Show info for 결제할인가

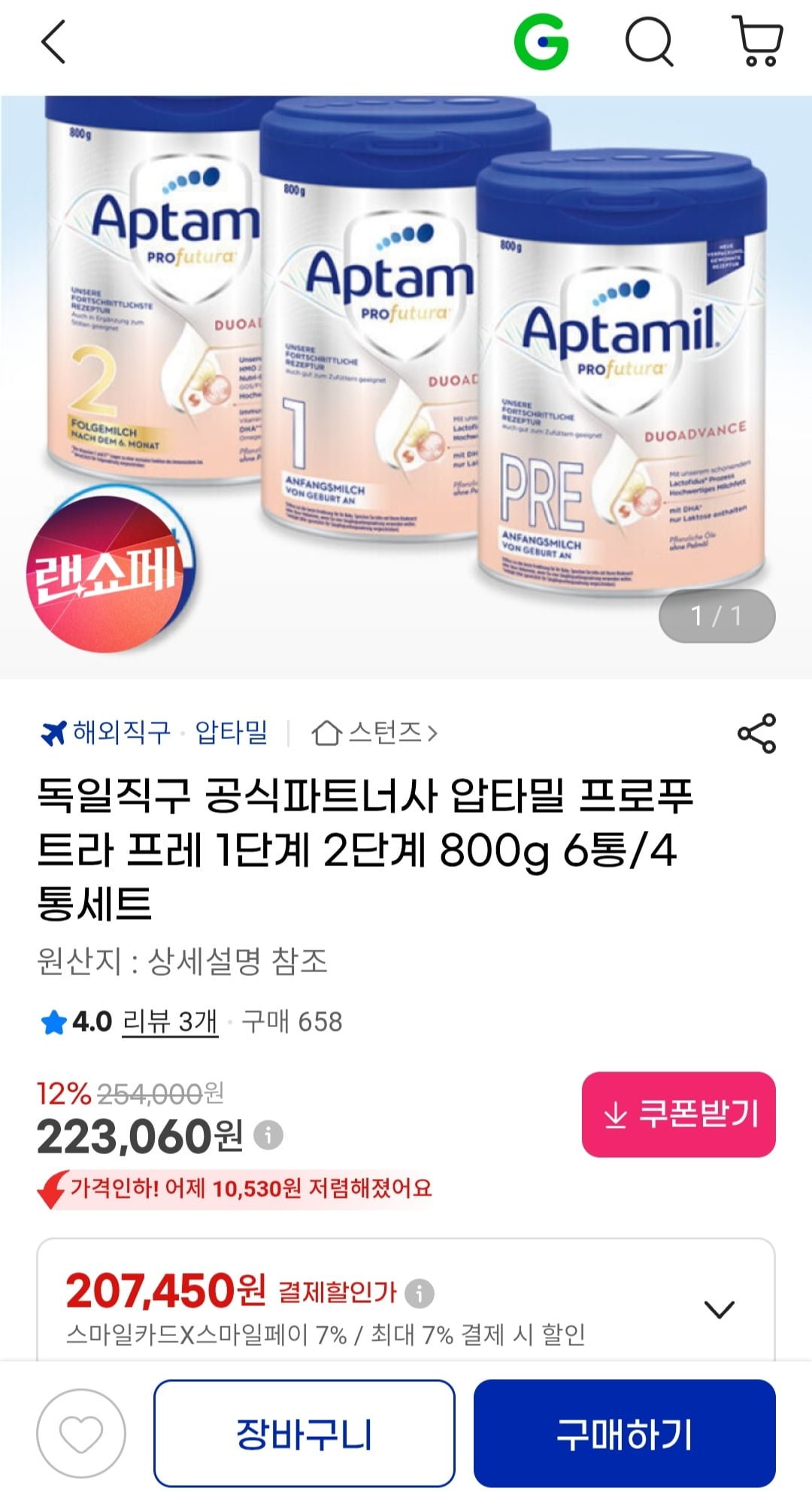pos(420,1293)
